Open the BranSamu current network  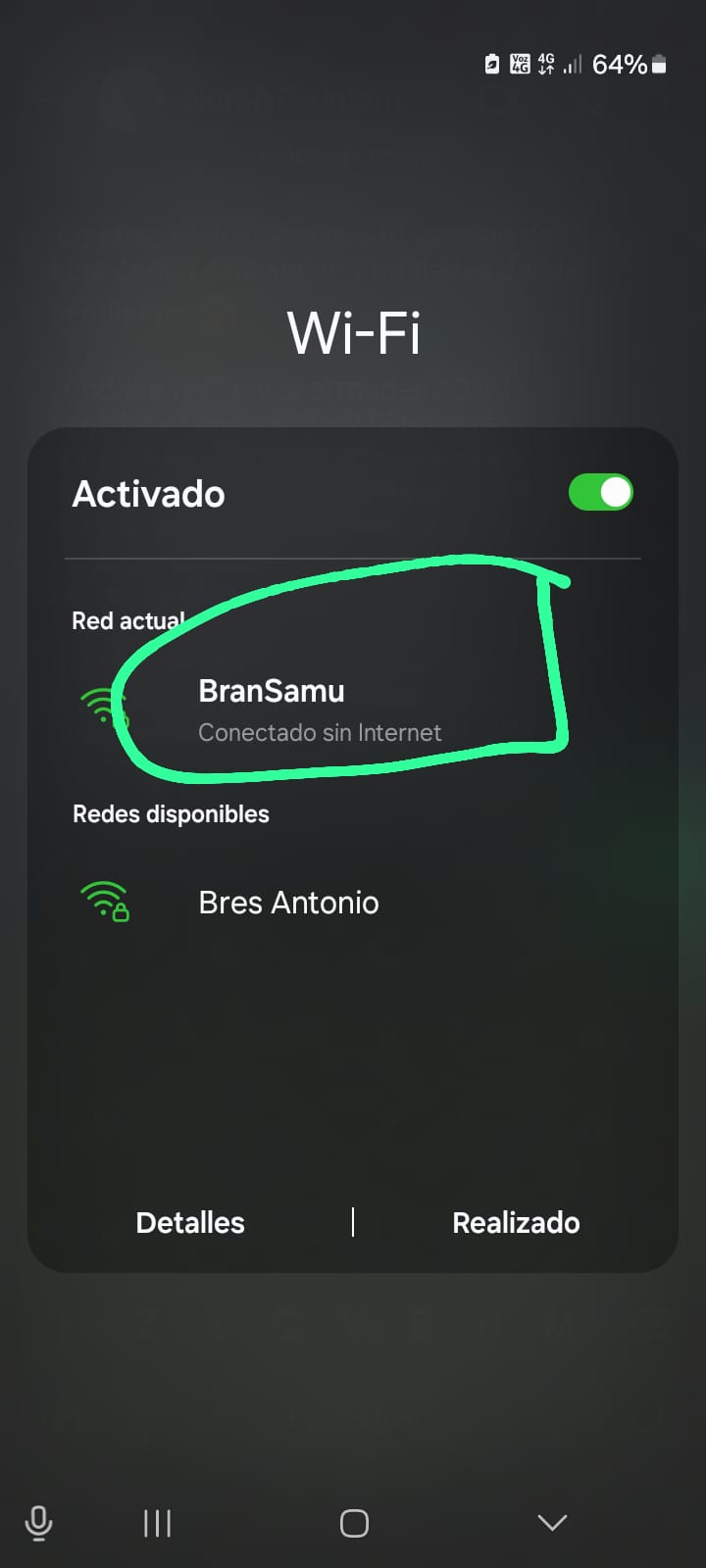[272, 710]
